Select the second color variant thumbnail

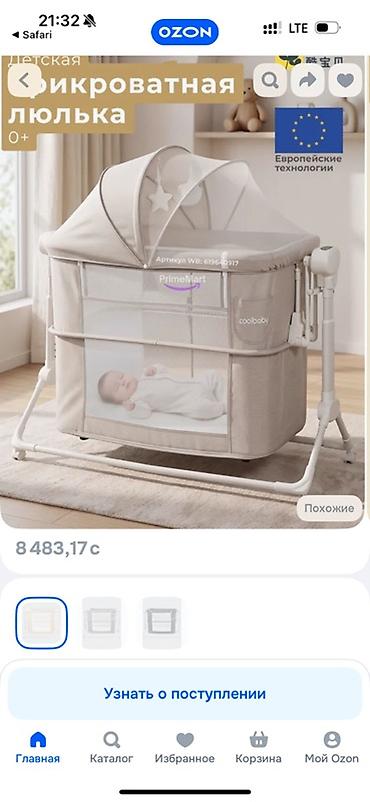tap(102, 623)
